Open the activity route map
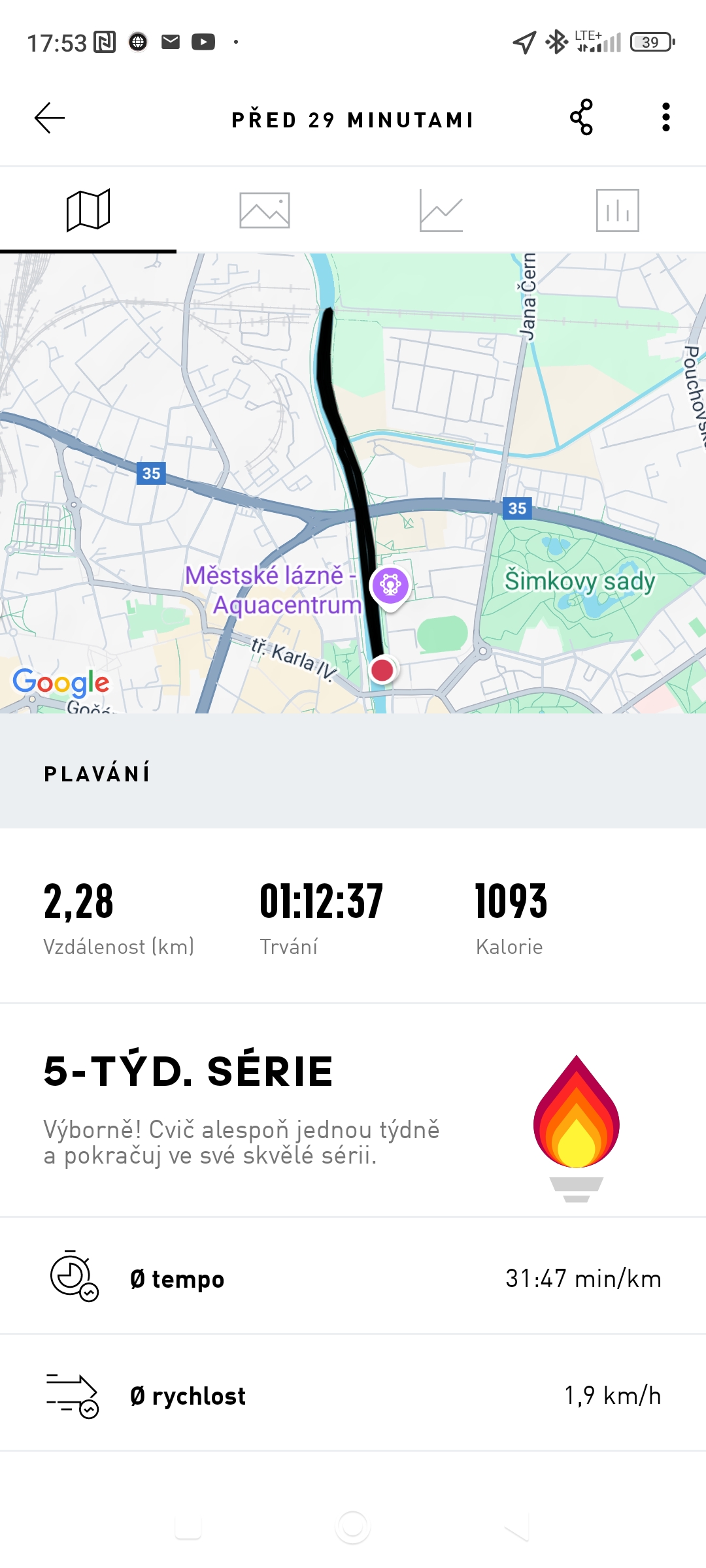Image resolution: width=706 pixels, height=1568 pixels. point(353,483)
